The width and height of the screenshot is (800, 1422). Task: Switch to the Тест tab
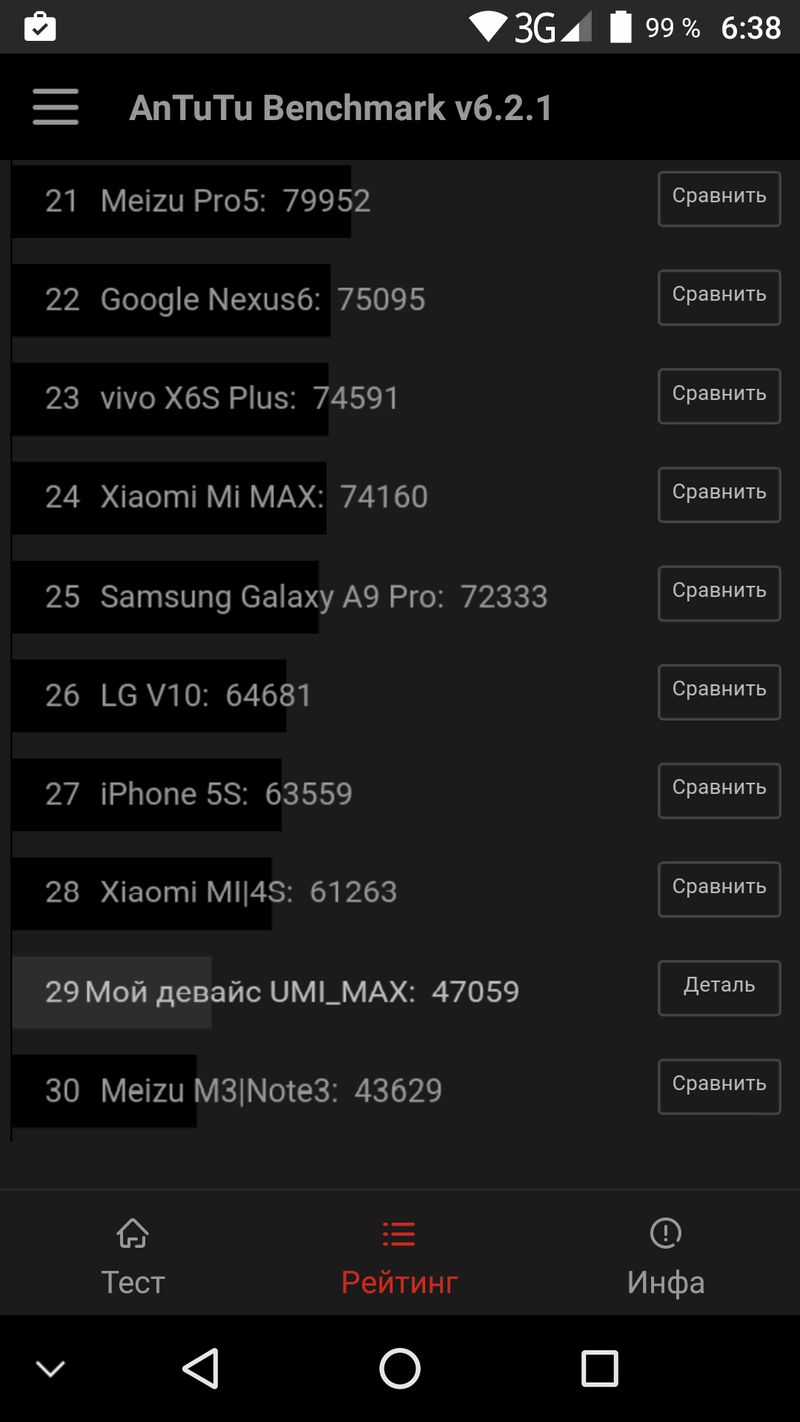coord(133,1255)
